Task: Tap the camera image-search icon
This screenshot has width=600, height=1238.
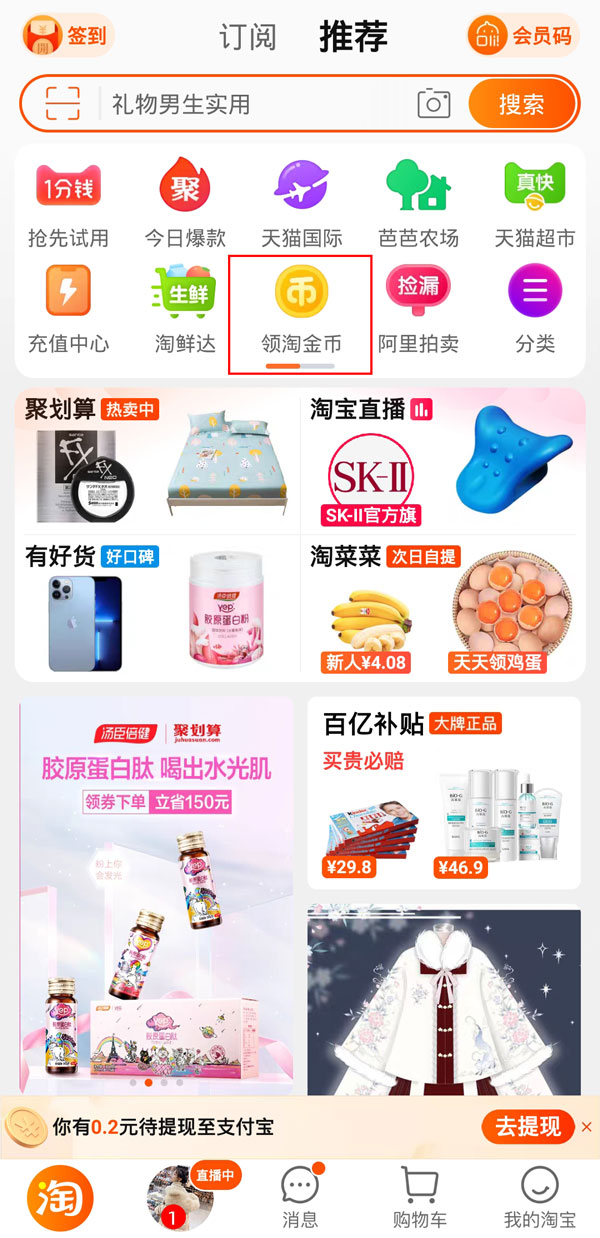Action: (x=434, y=104)
